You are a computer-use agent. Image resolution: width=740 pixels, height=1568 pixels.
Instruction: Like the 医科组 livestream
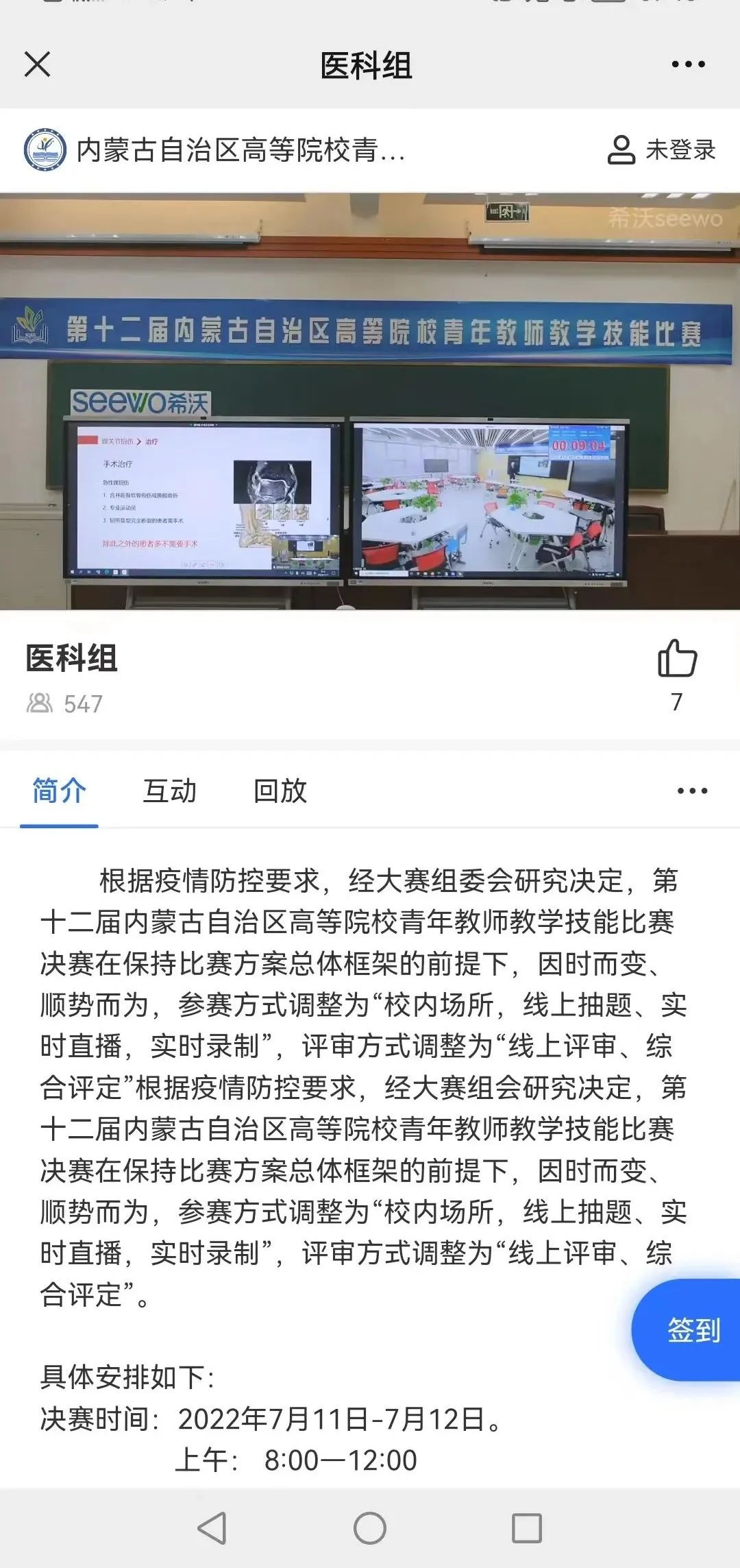pyautogui.click(x=677, y=660)
